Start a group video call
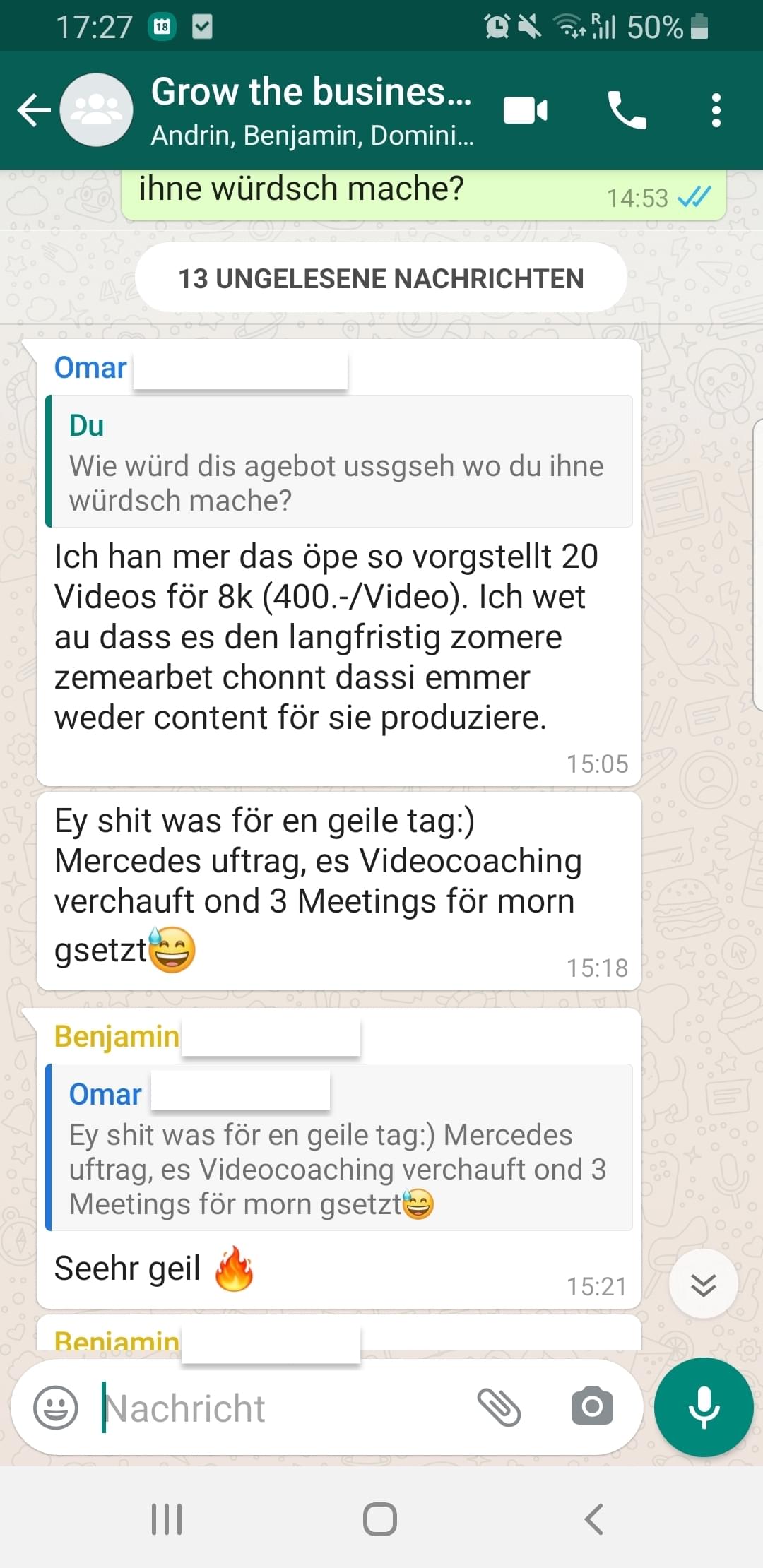This screenshot has height=1568, width=763. click(525, 111)
